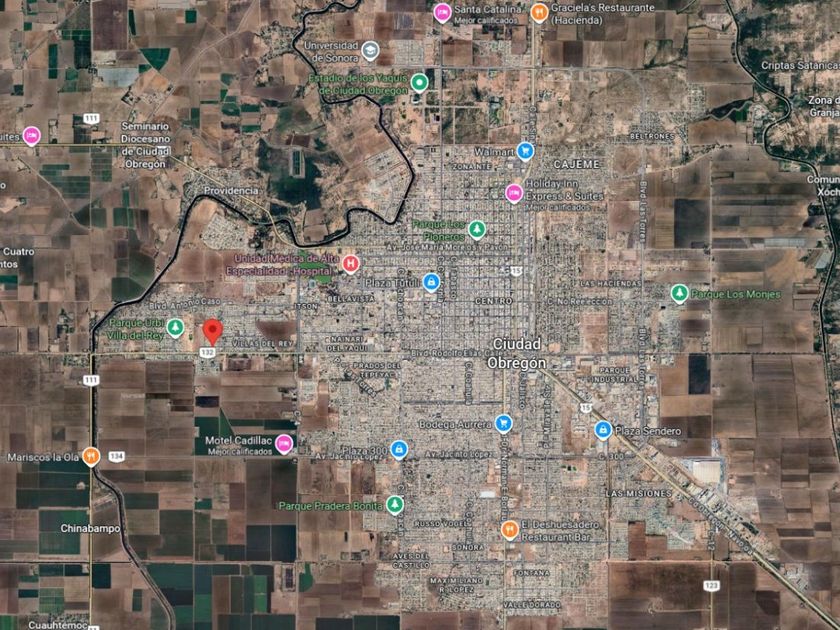Open the Mariscos la Ola restaurant marker
This screenshot has height=630, width=840.
pos(91,456)
